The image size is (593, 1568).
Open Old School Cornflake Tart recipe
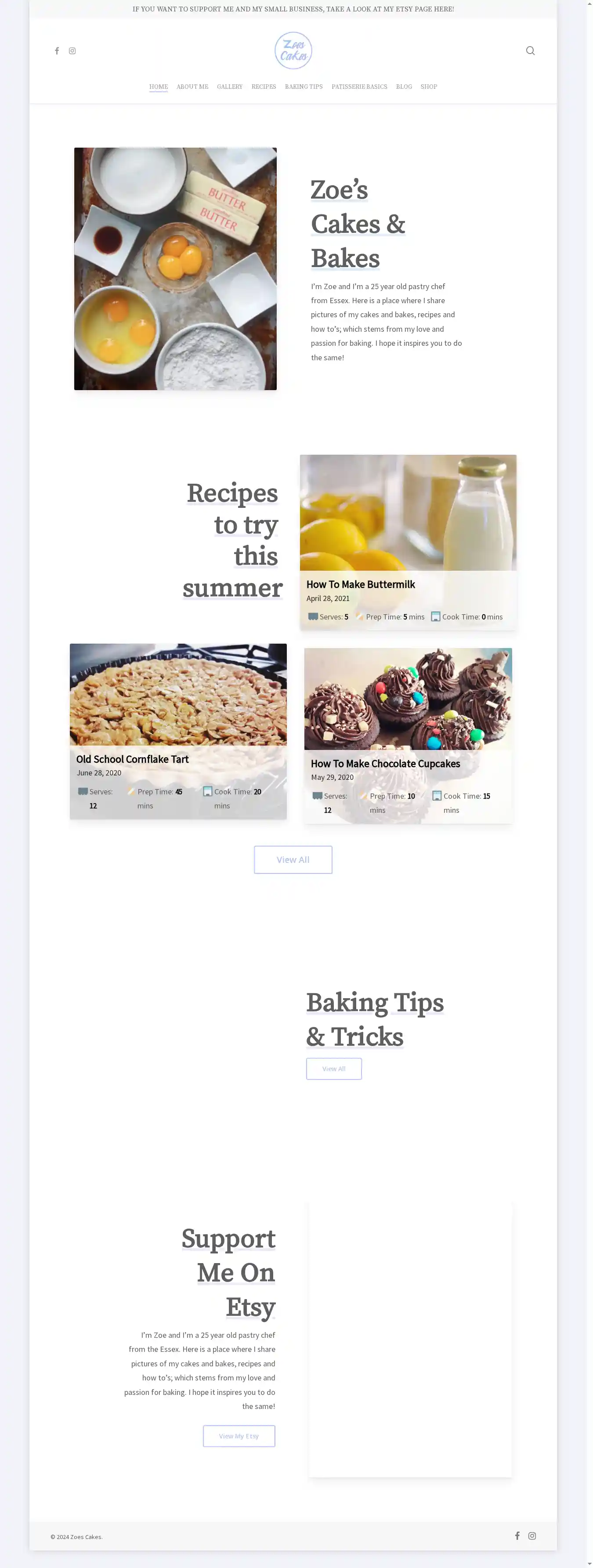(132, 759)
